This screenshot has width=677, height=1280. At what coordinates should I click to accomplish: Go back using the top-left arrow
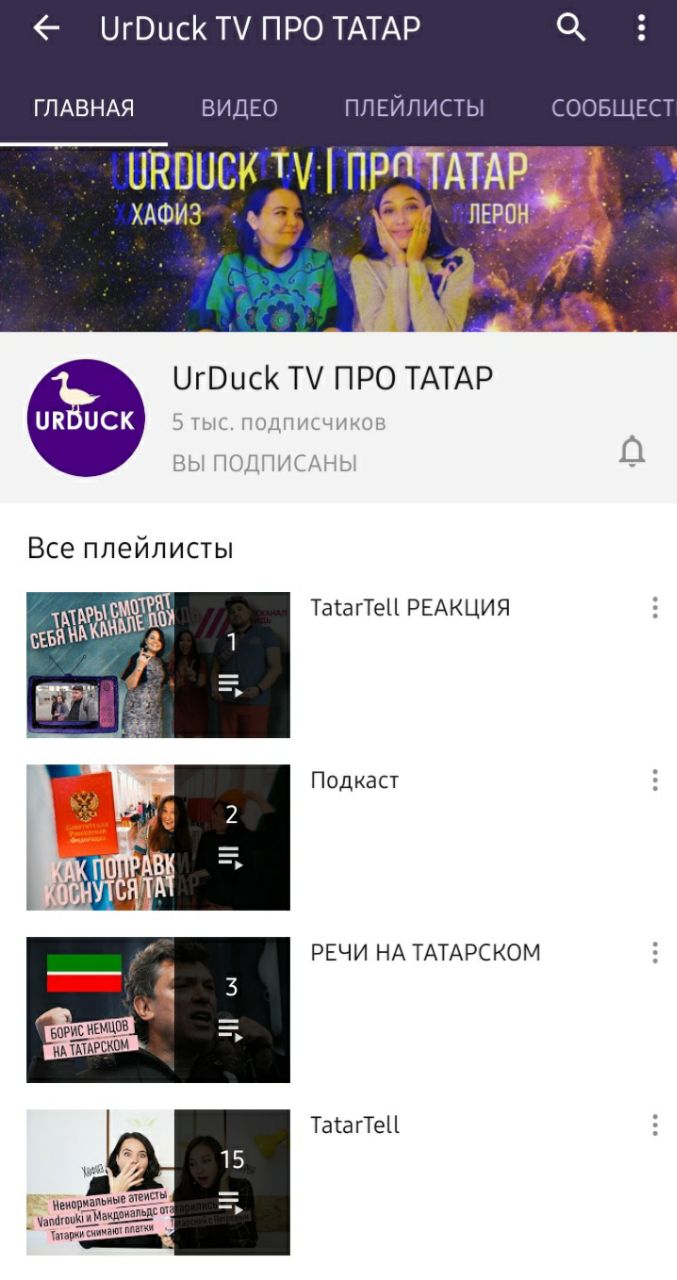46,29
